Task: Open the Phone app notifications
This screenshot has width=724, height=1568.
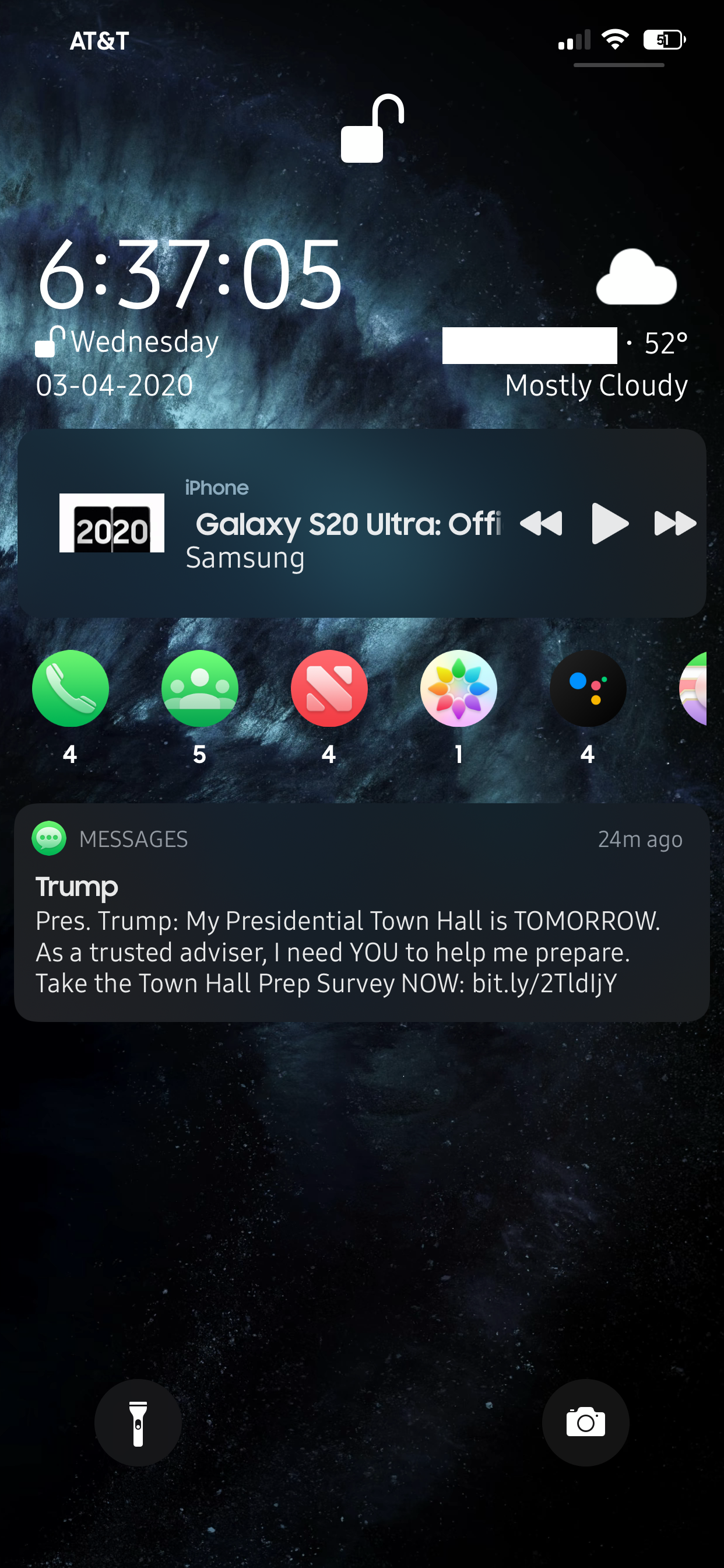Action: (x=71, y=688)
